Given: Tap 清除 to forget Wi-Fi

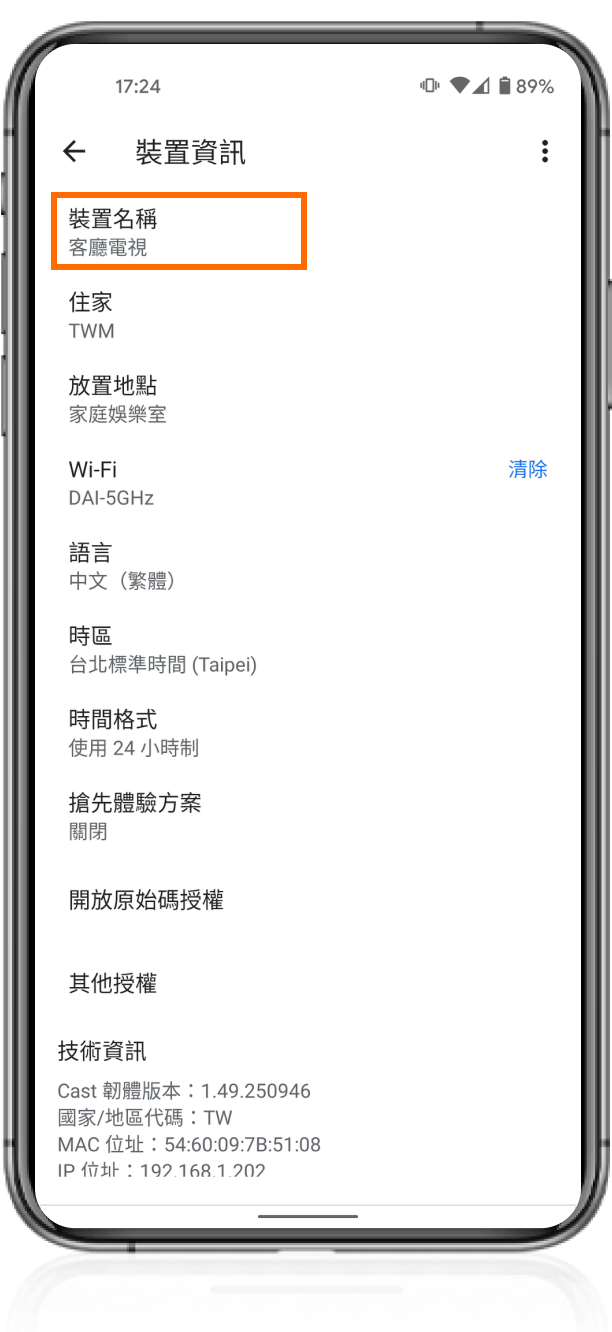Looking at the screenshot, I should click(x=527, y=469).
